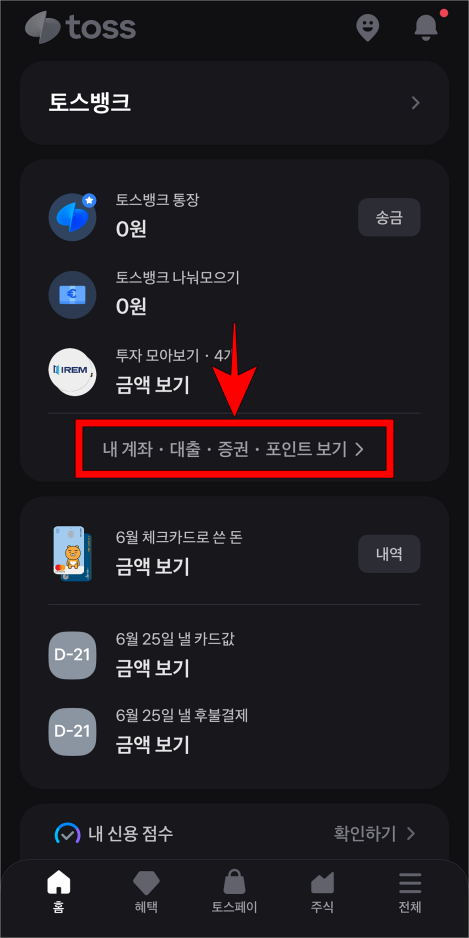Open 6월 25일 낼 카드값 row
469x938 pixels.
pos(234,655)
